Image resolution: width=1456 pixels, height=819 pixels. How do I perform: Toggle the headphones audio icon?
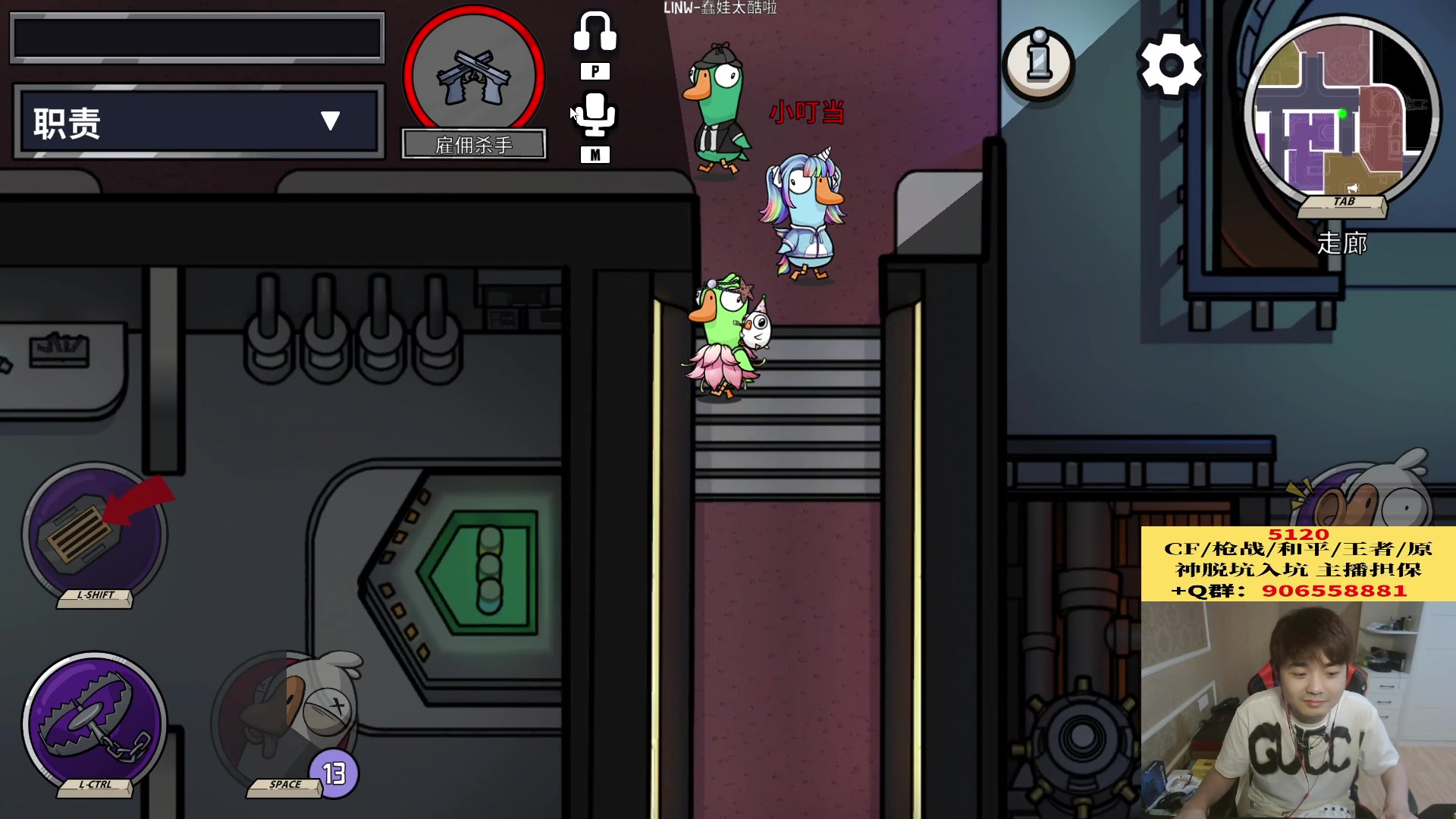click(x=595, y=33)
